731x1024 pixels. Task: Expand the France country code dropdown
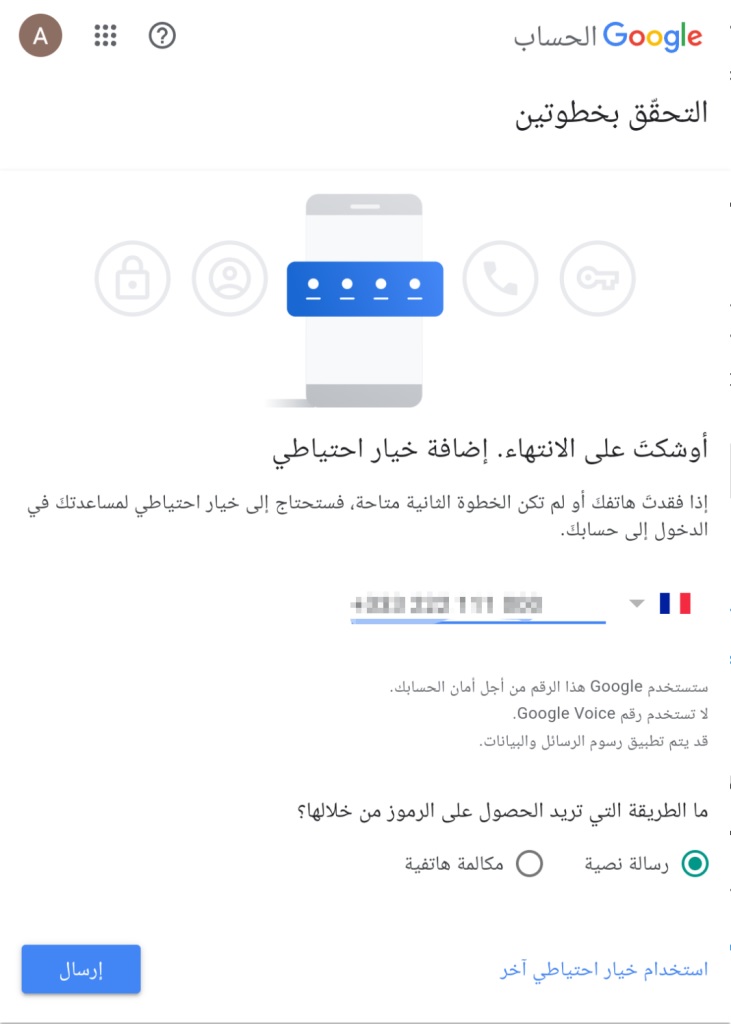coord(659,603)
